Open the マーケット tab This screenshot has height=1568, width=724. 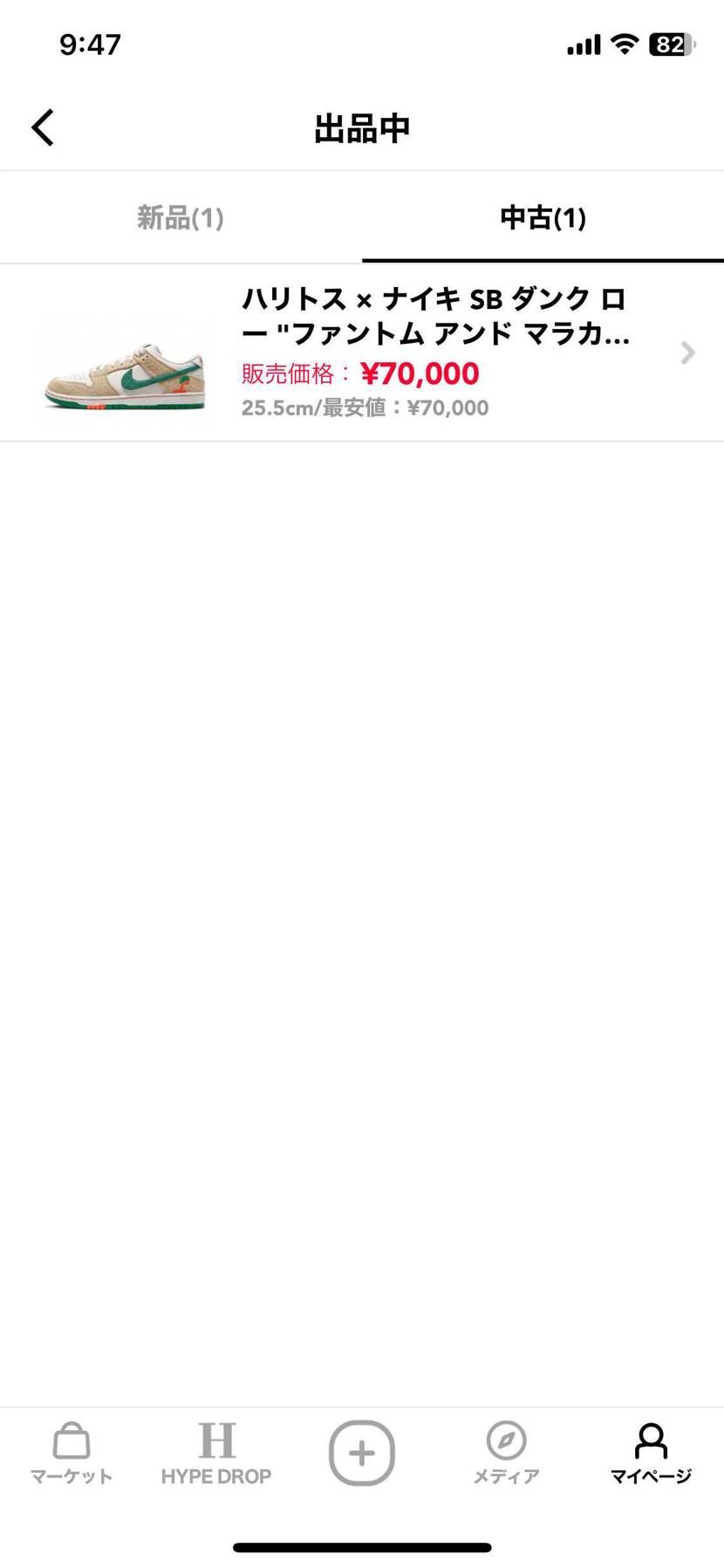(72, 1453)
